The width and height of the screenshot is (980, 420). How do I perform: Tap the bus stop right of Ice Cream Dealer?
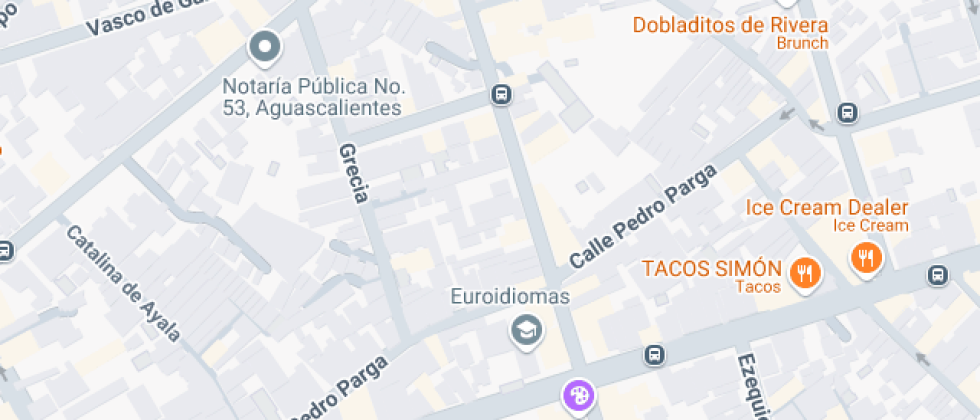937,274
